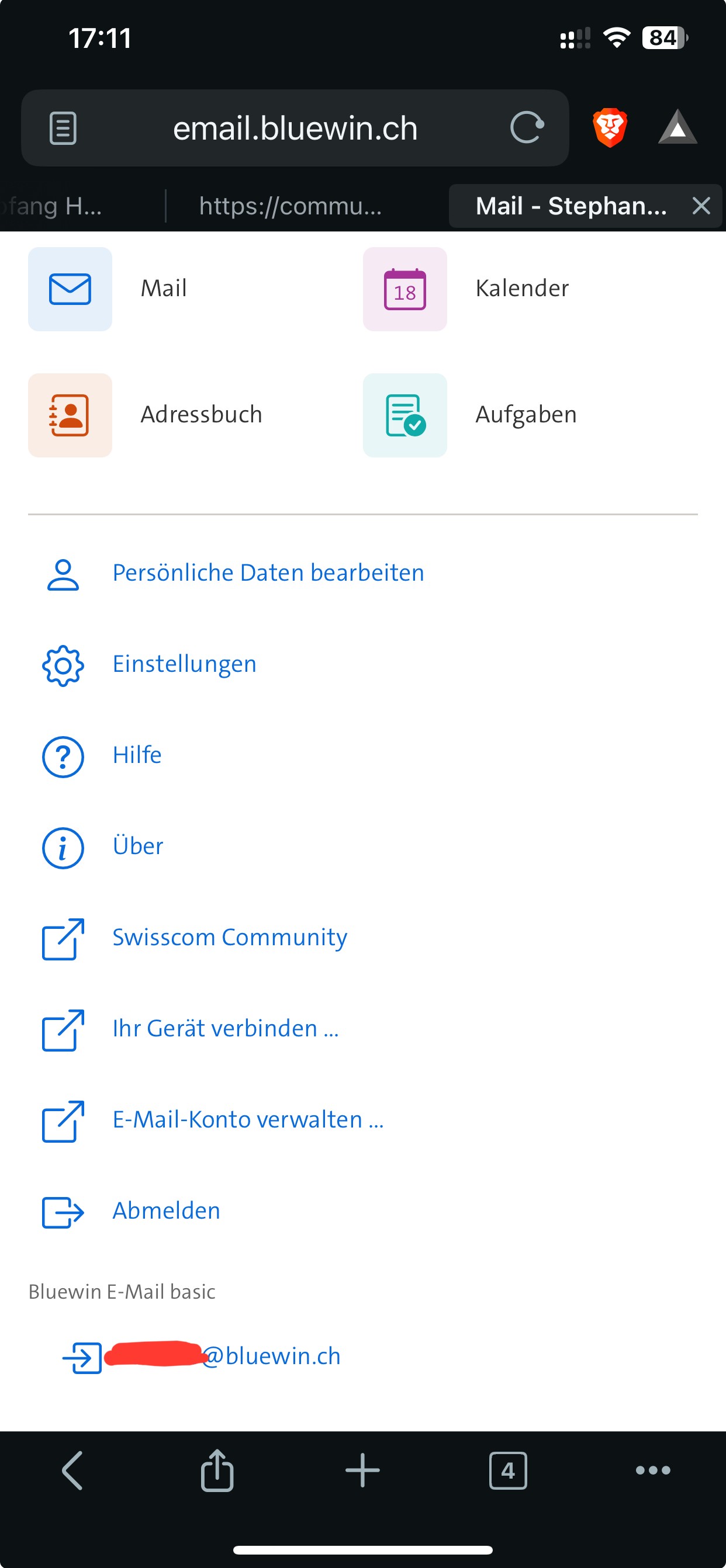Tap the bluewin.ch account address
This screenshot has width=726, height=1568.
click(x=271, y=1356)
